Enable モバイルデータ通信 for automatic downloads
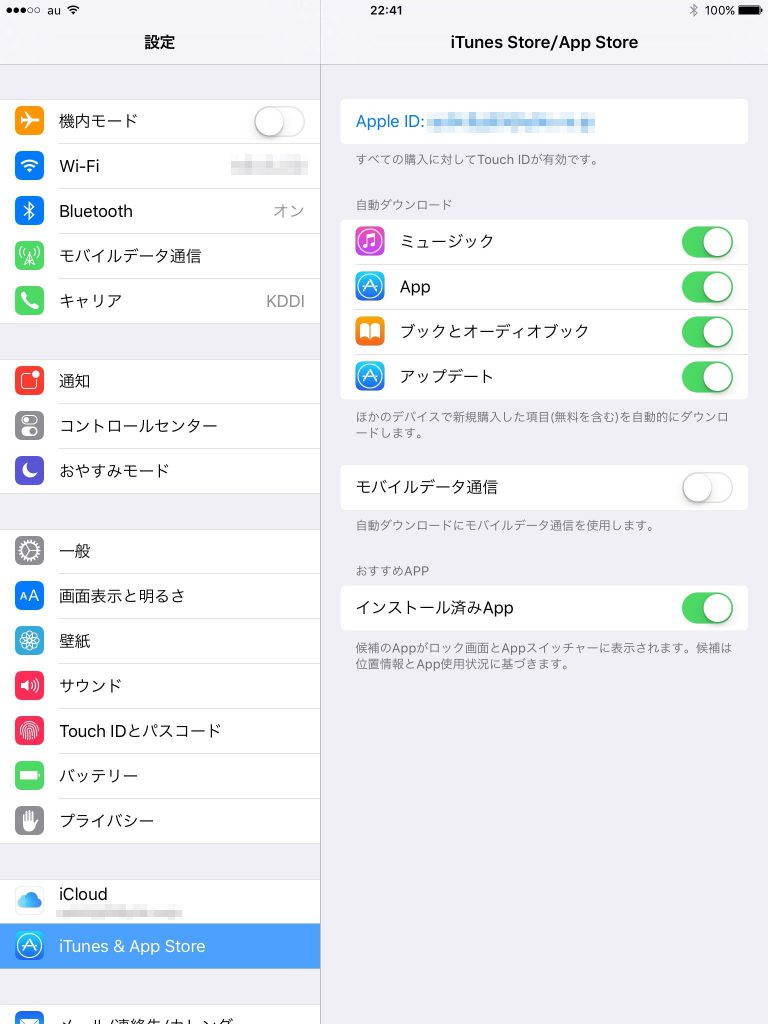 [x=707, y=488]
